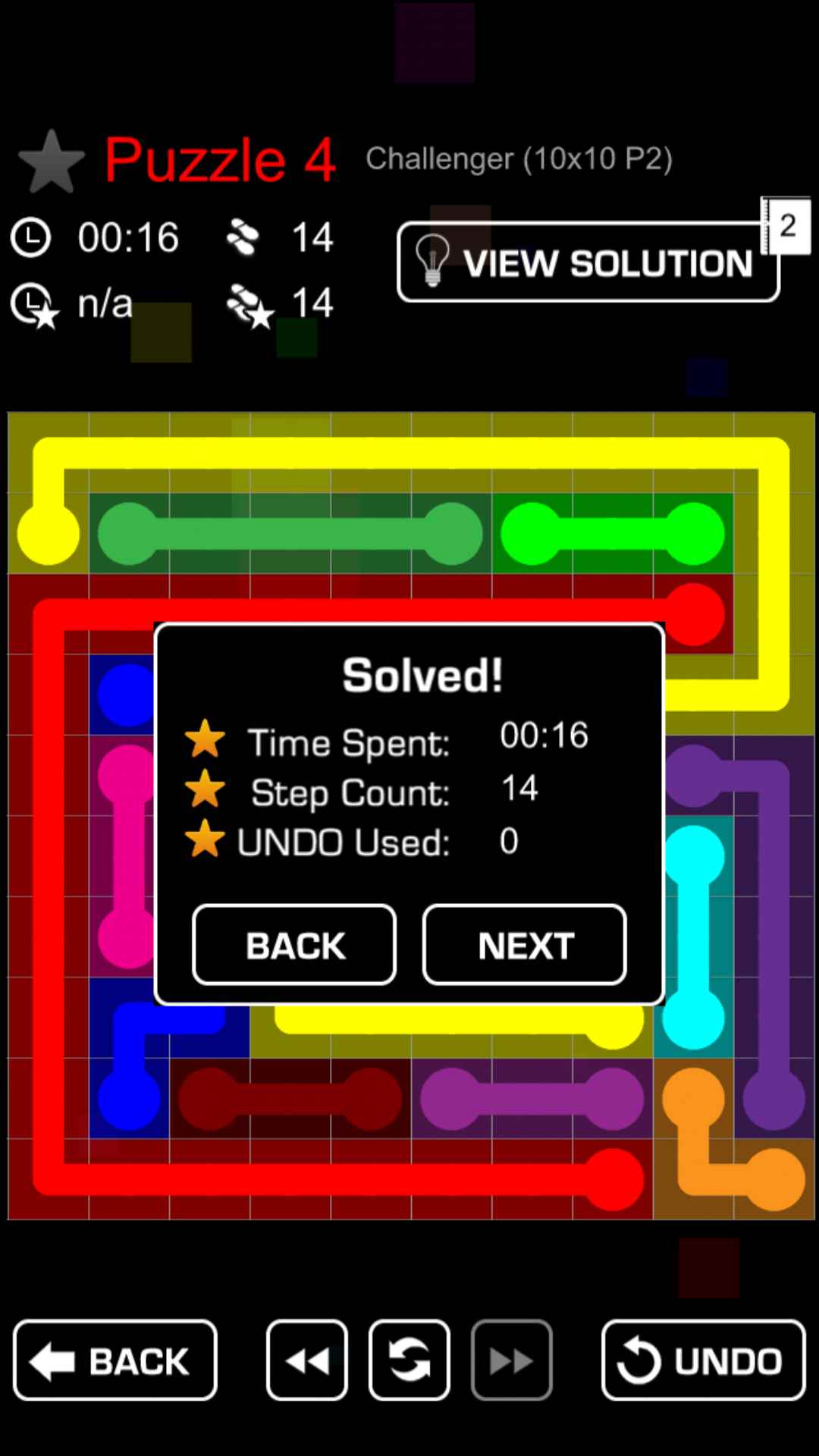Screen dimensions: 819x1456
Task: Tap the bottom-left BACK arrow button
Action: point(115,1360)
